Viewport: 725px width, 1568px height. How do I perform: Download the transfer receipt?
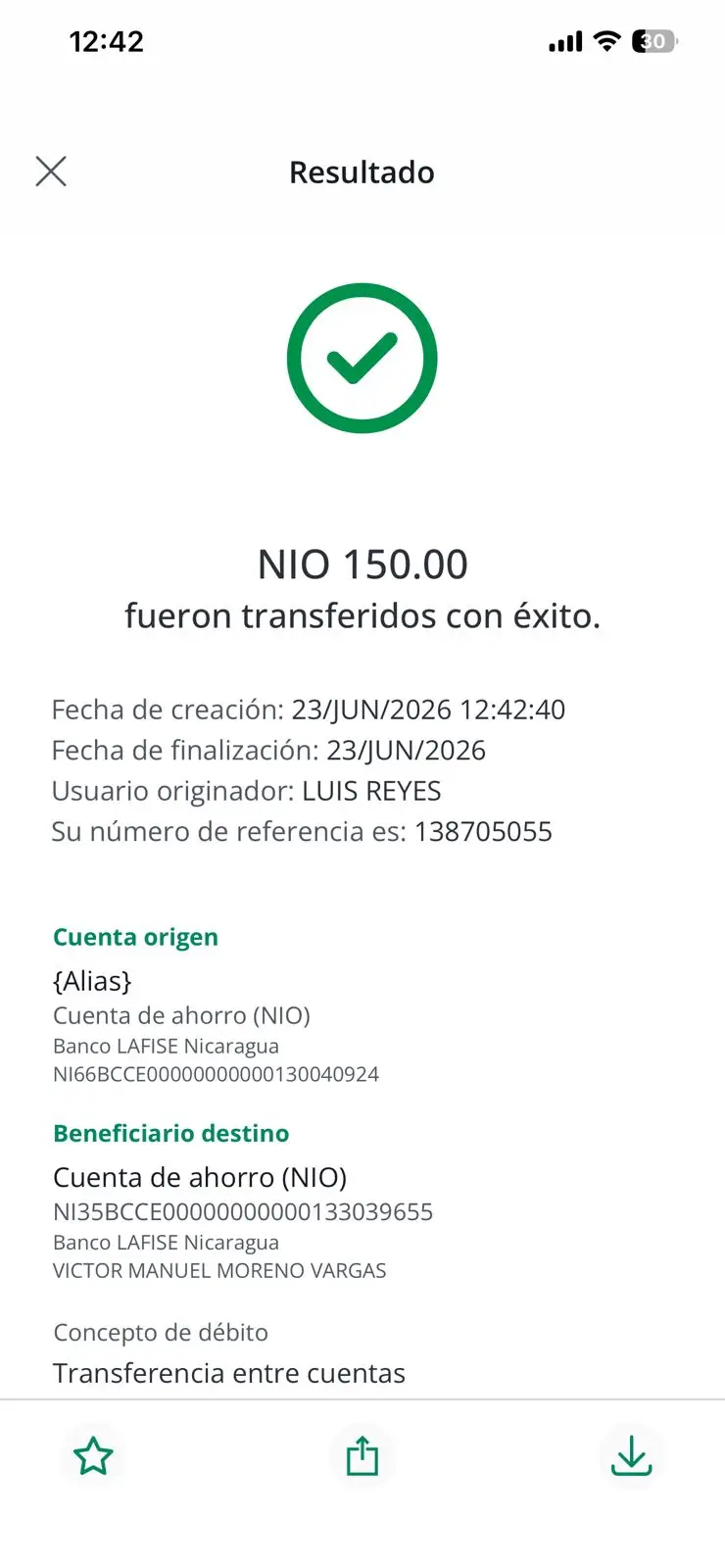click(632, 1455)
